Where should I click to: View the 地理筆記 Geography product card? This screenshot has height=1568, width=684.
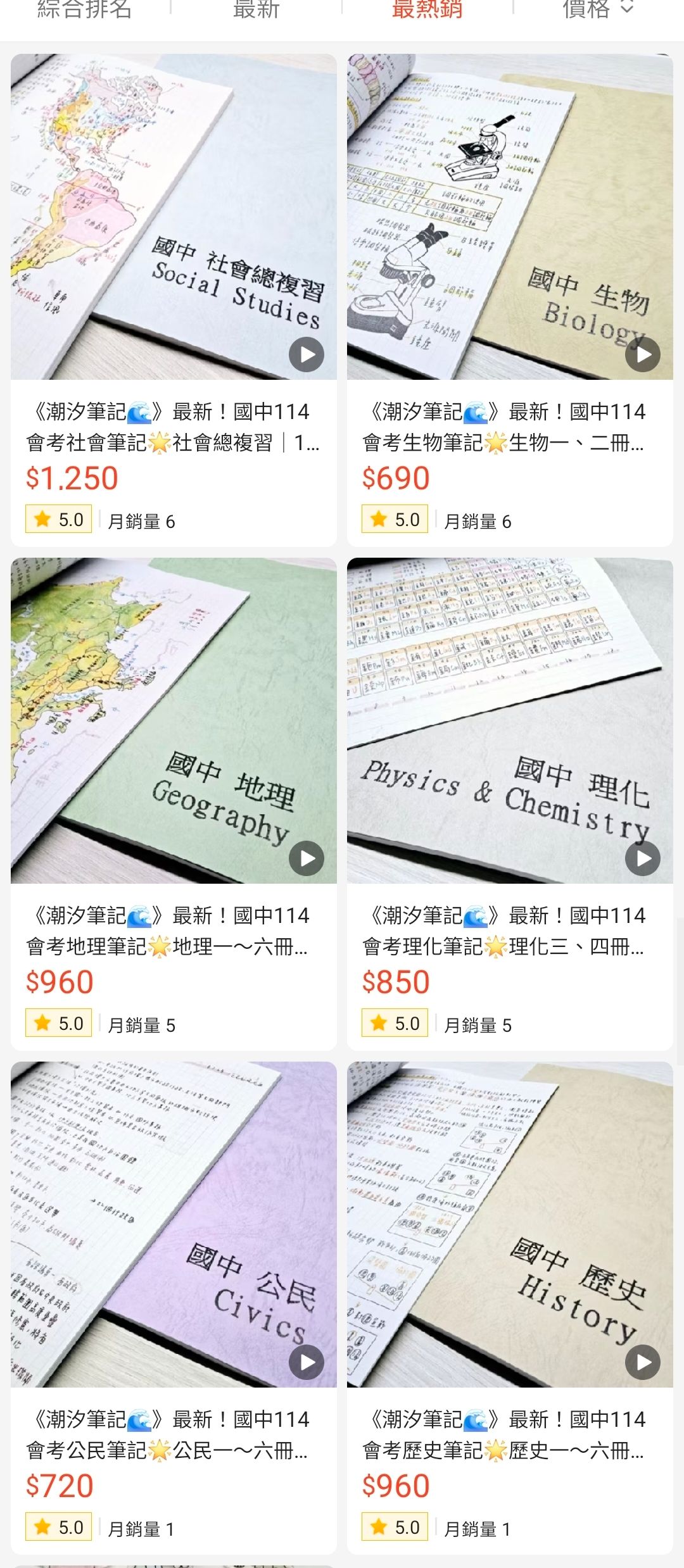[x=174, y=931]
